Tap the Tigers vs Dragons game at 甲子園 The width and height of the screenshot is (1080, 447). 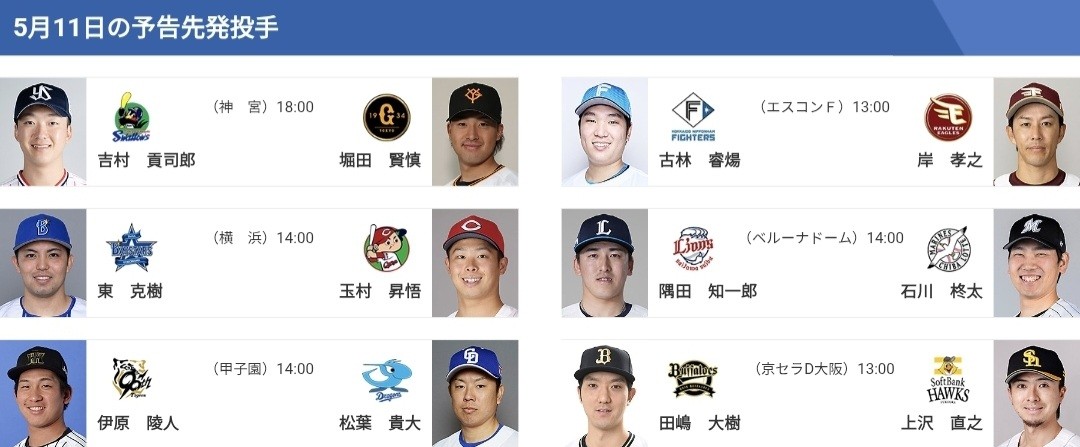259,394
